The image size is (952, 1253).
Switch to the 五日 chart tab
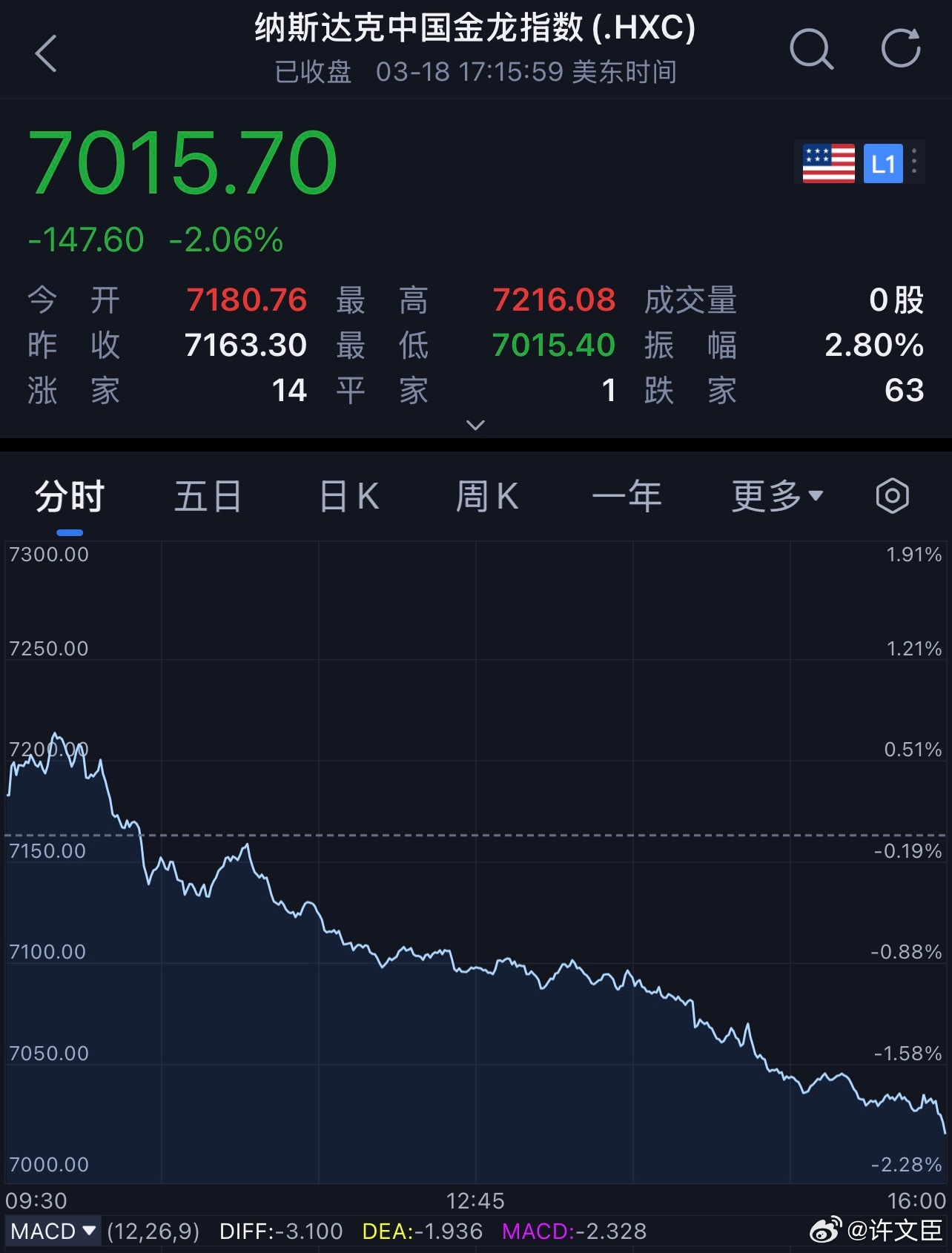tap(208, 495)
